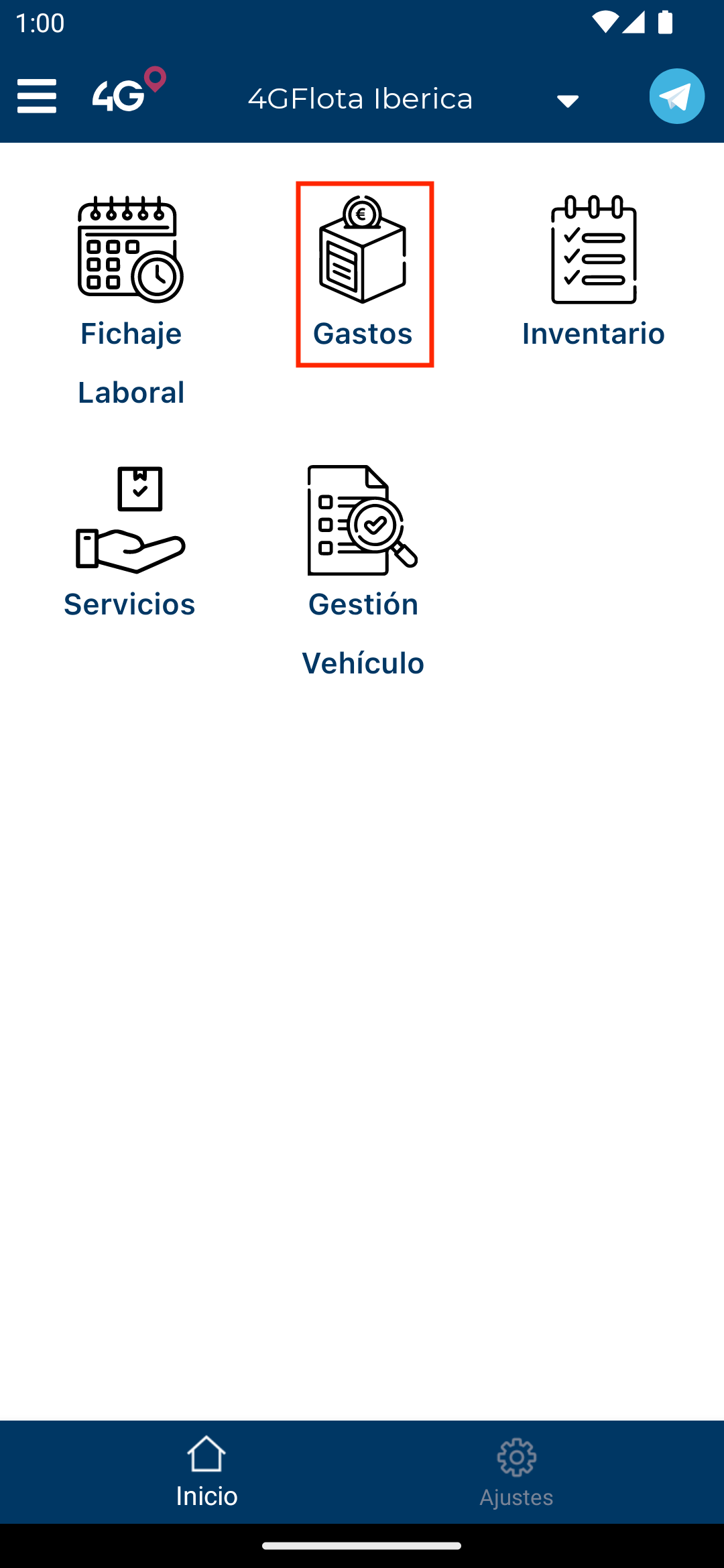Open the Gastos module
The height and width of the screenshot is (1568, 724).
pos(364,275)
